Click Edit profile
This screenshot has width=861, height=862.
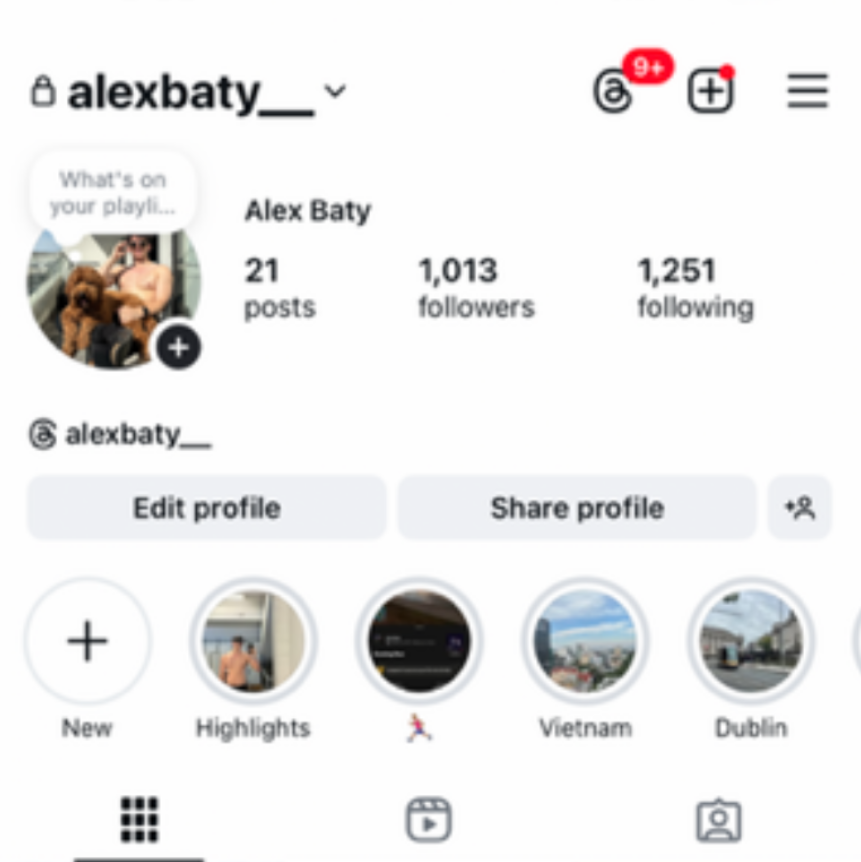[x=205, y=508]
